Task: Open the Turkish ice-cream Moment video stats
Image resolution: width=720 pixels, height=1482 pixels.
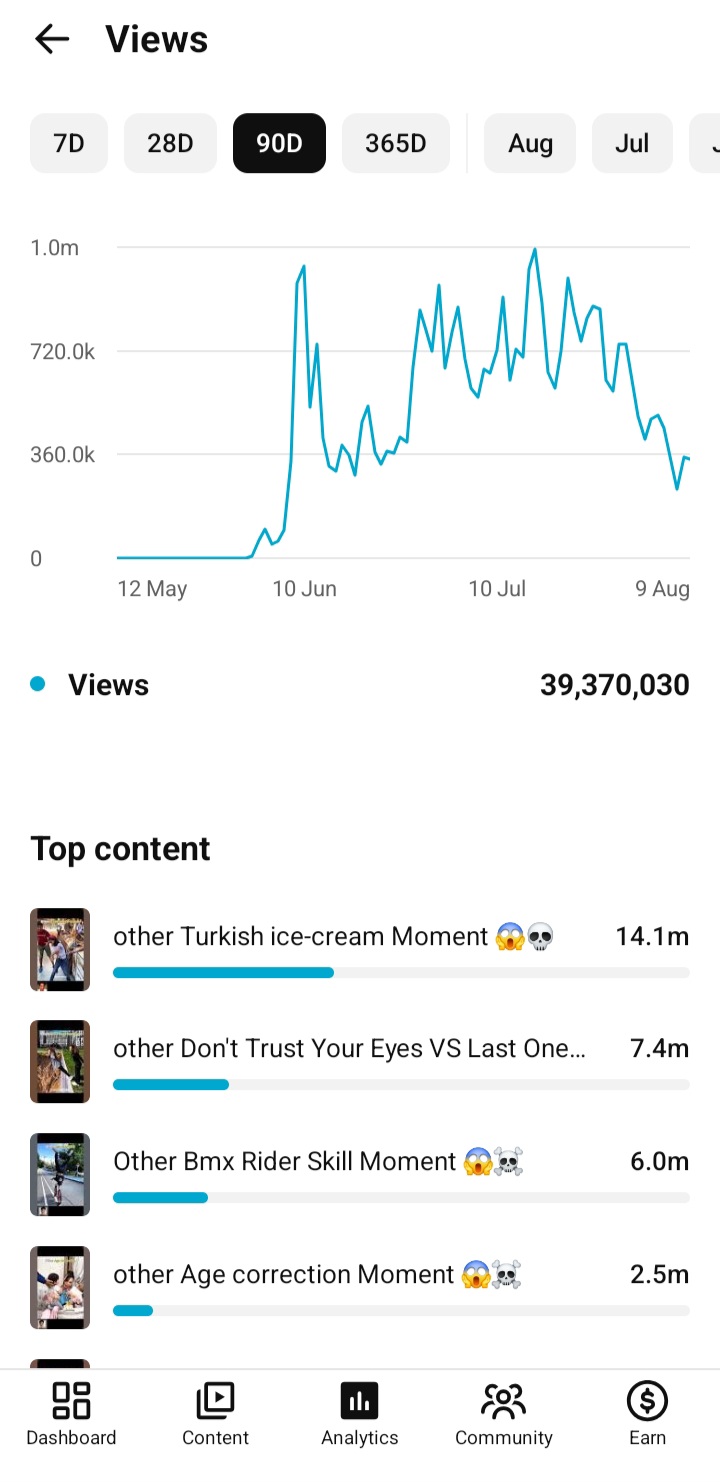Action: pos(360,949)
